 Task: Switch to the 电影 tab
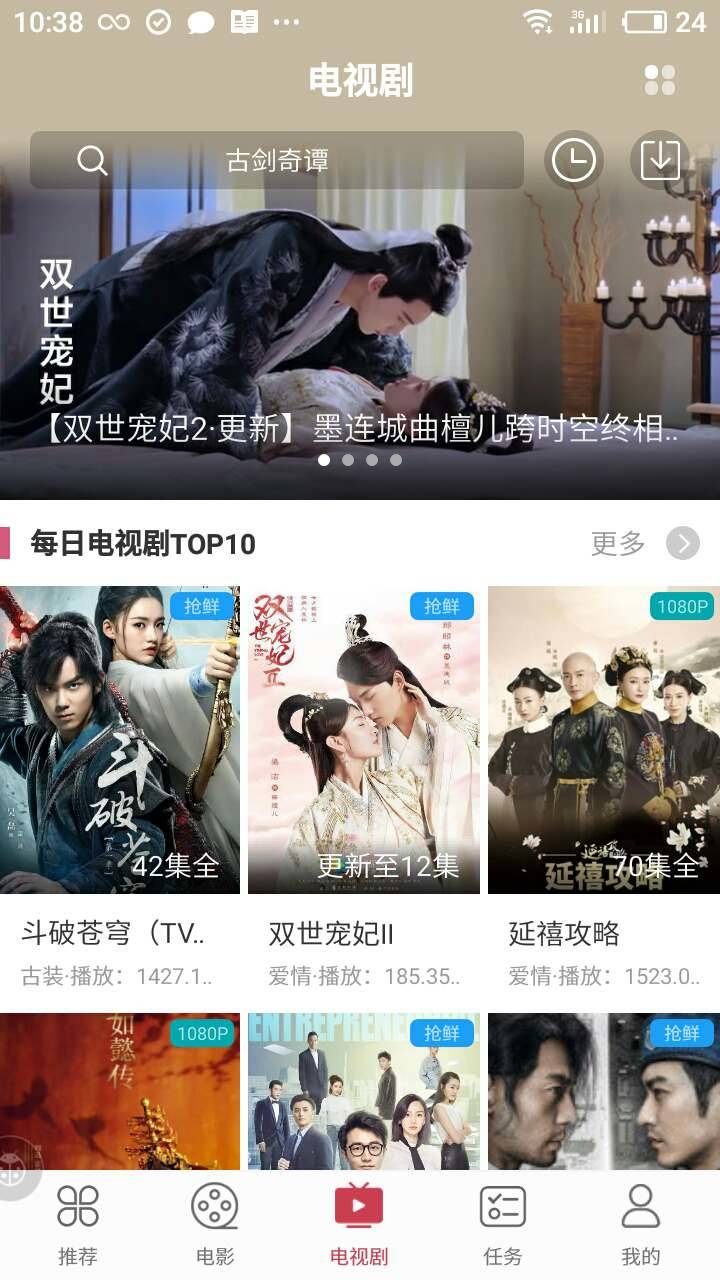pyautogui.click(x=215, y=1224)
